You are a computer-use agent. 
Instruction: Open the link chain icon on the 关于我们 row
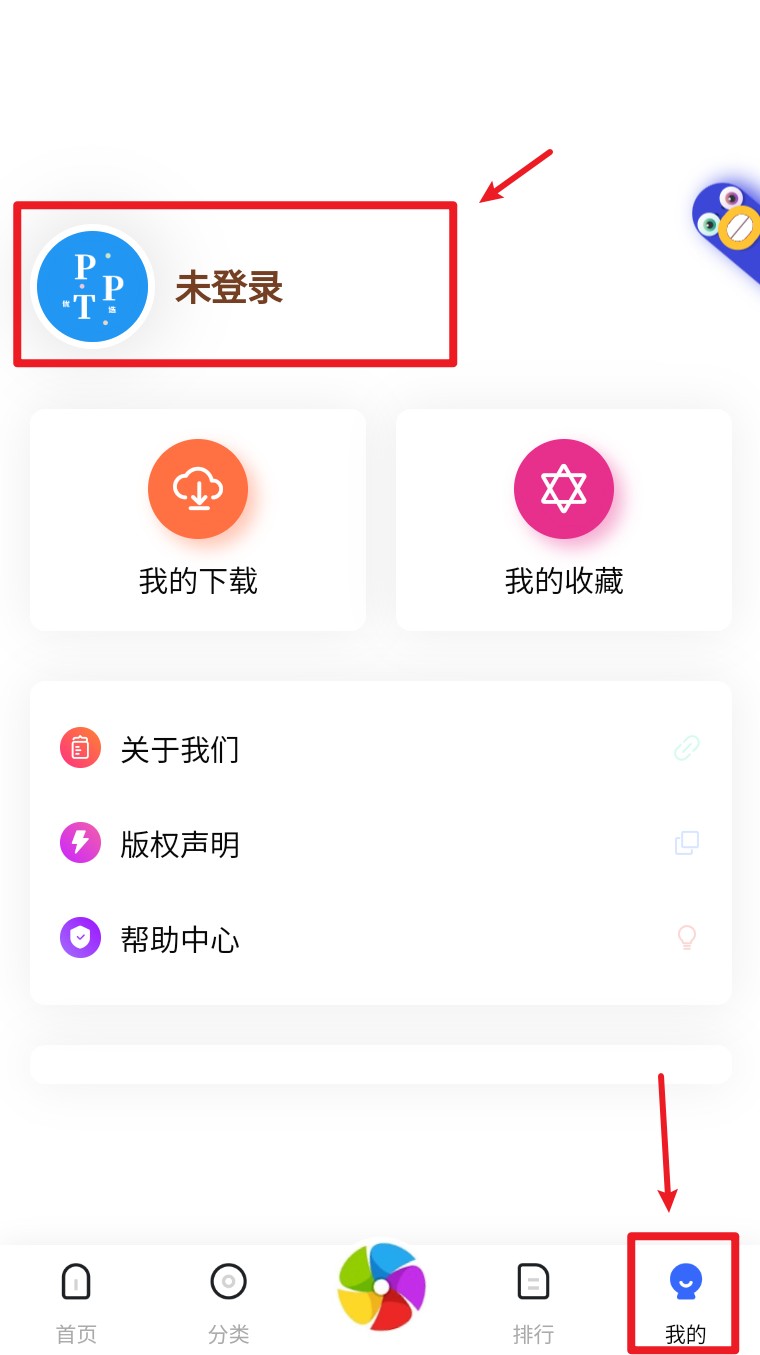(686, 747)
